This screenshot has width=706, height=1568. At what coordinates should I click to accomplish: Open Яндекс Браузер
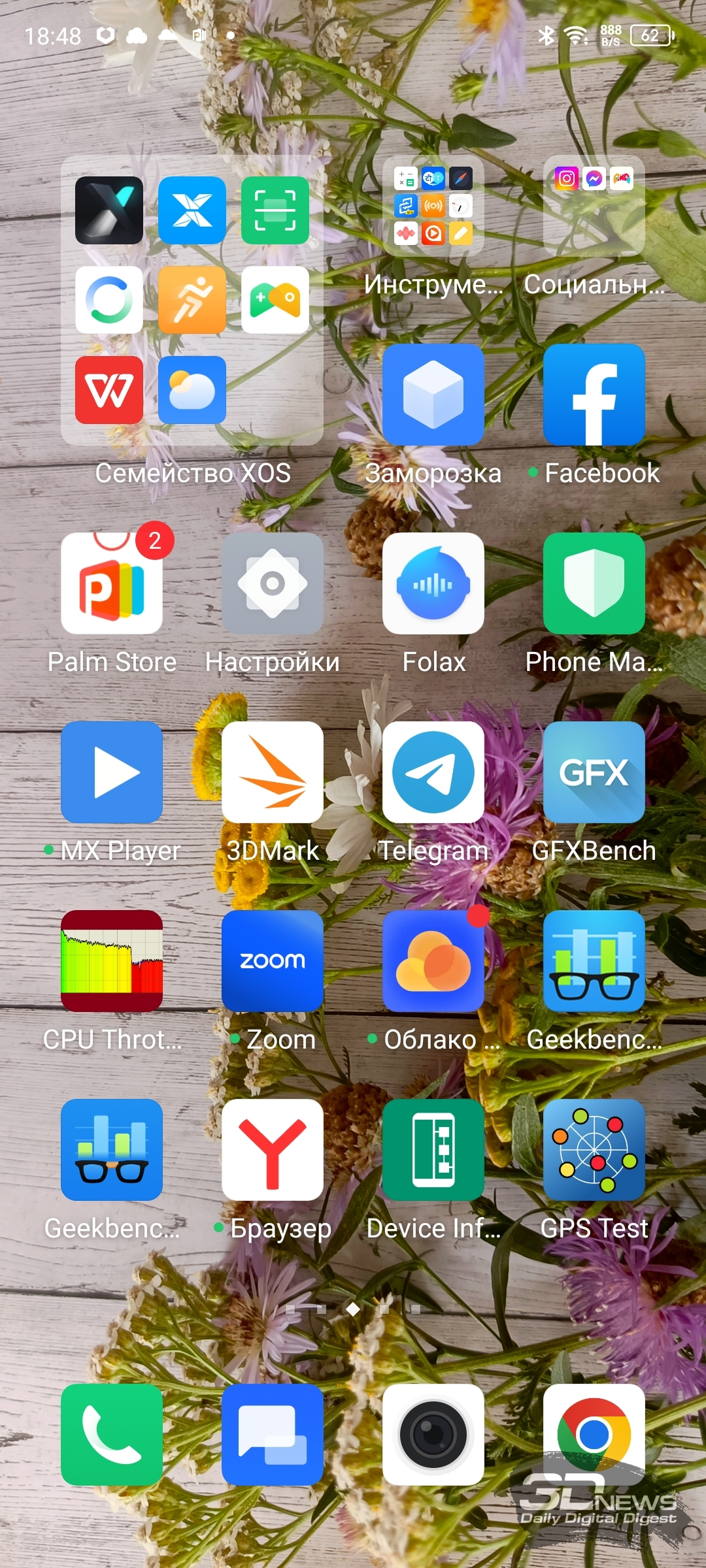pos(273,1150)
